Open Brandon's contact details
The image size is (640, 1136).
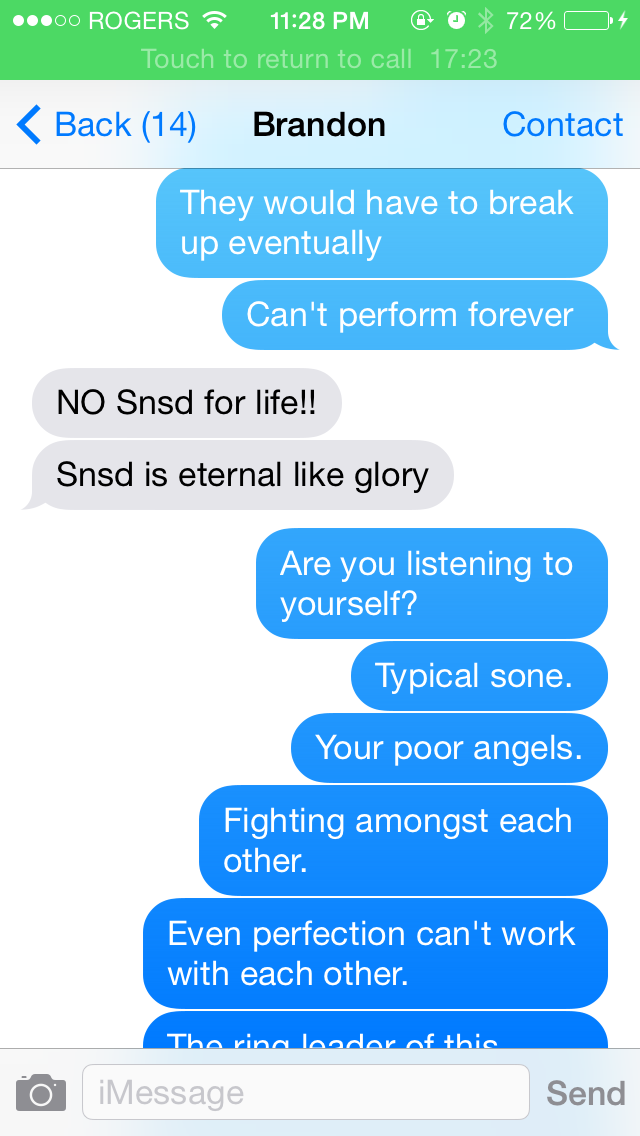[562, 125]
